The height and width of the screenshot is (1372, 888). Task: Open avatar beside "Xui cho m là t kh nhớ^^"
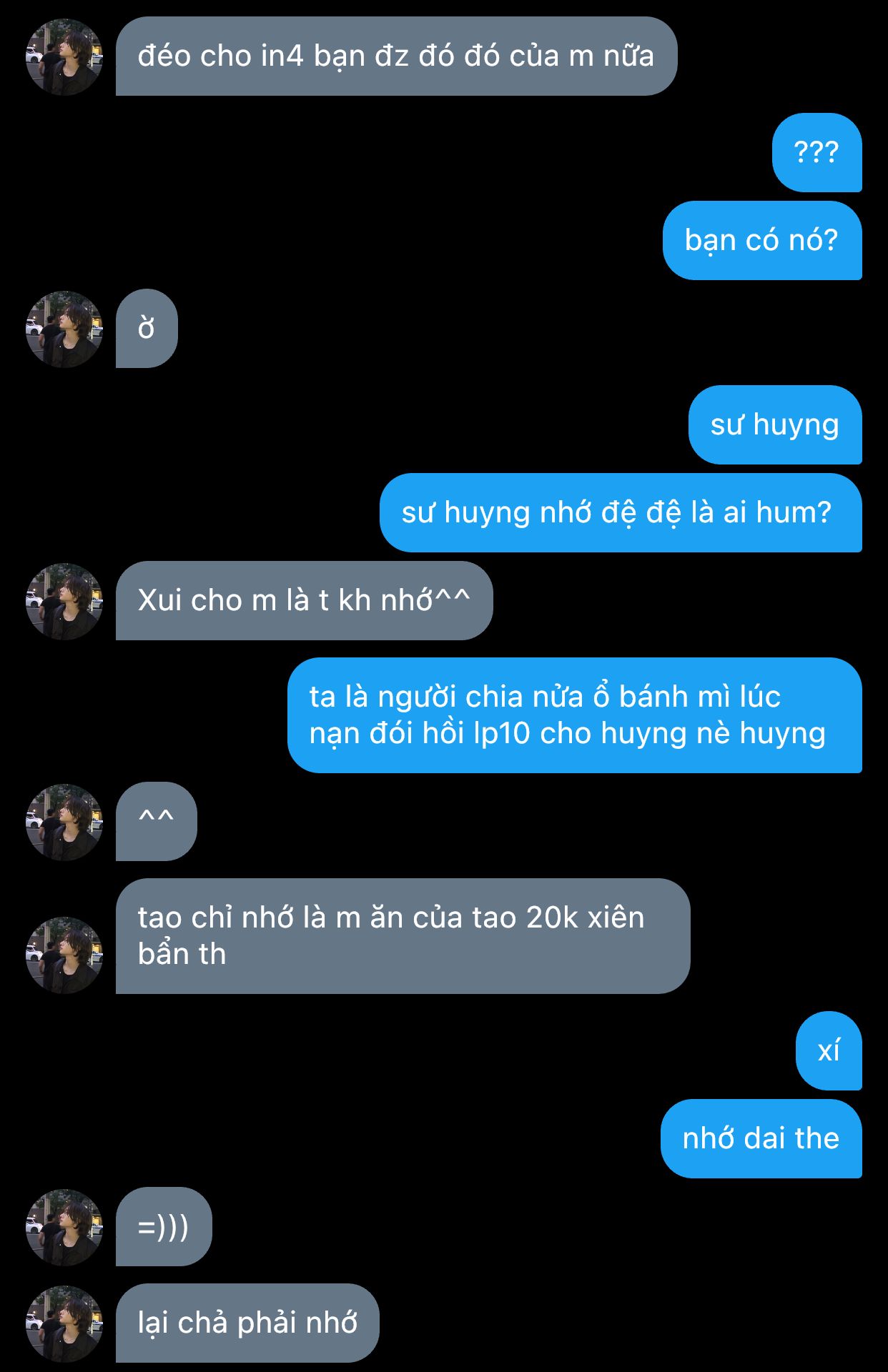(64, 601)
